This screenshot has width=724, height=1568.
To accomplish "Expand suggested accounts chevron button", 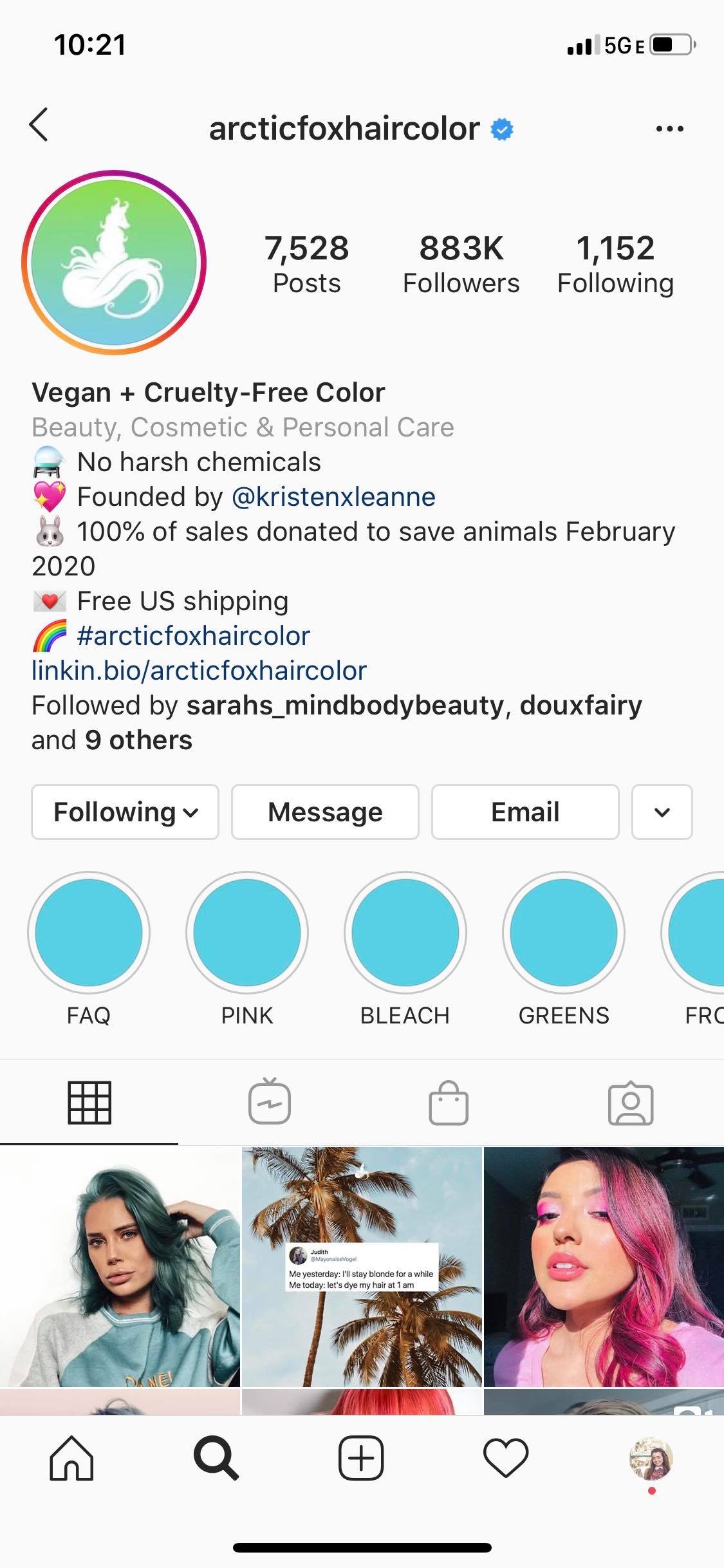I will [x=662, y=812].
